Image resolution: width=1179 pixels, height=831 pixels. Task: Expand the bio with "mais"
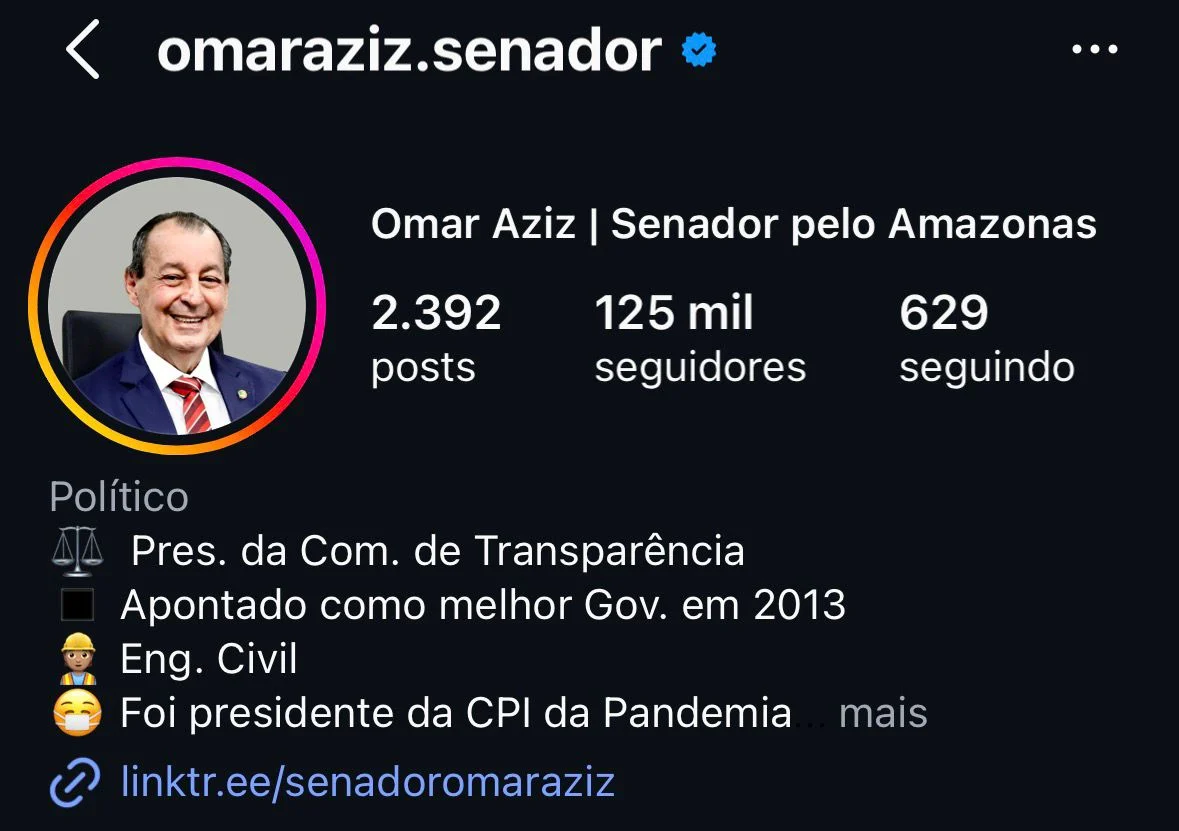pyautogui.click(x=883, y=714)
